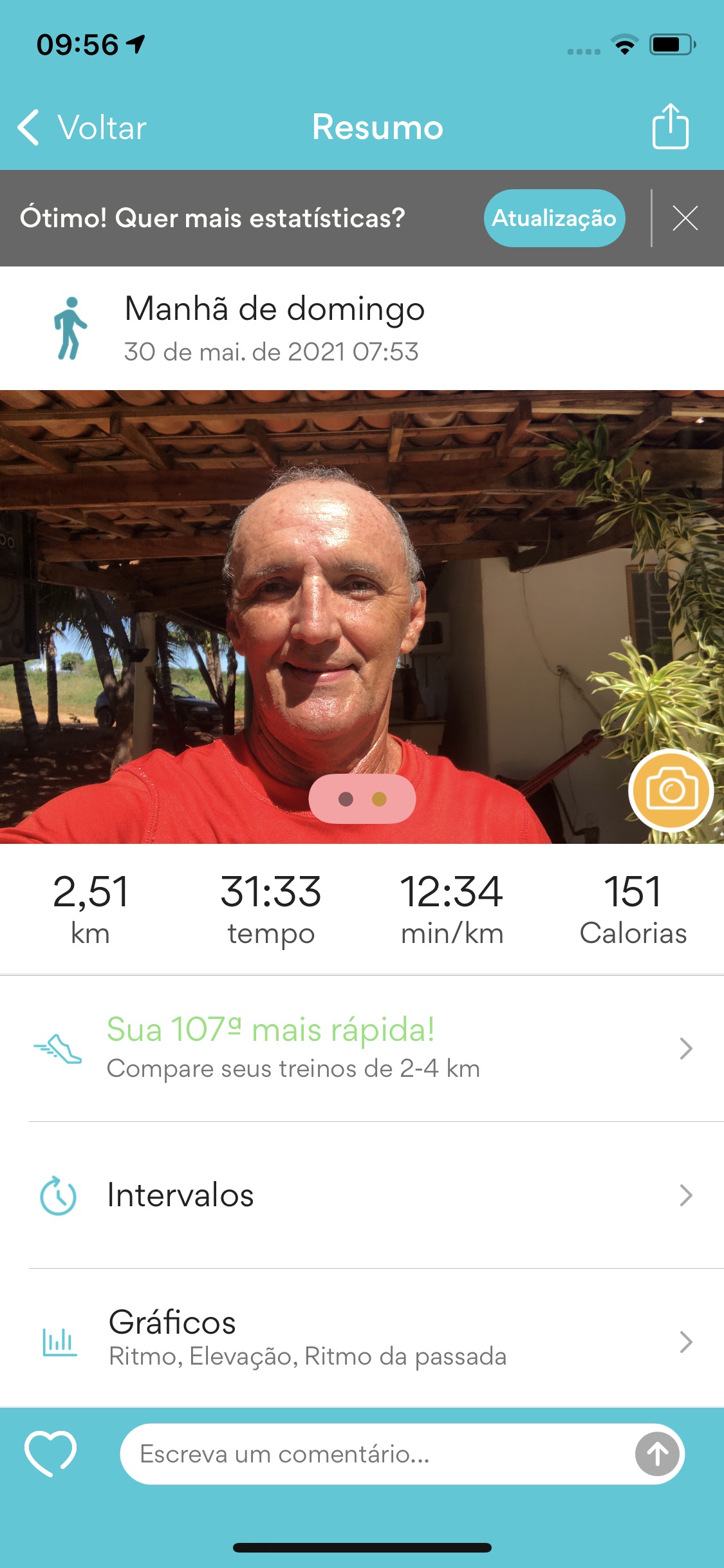
Task: Open Sua 107ª mais rápida comparison
Action: pyautogui.click(x=362, y=1049)
